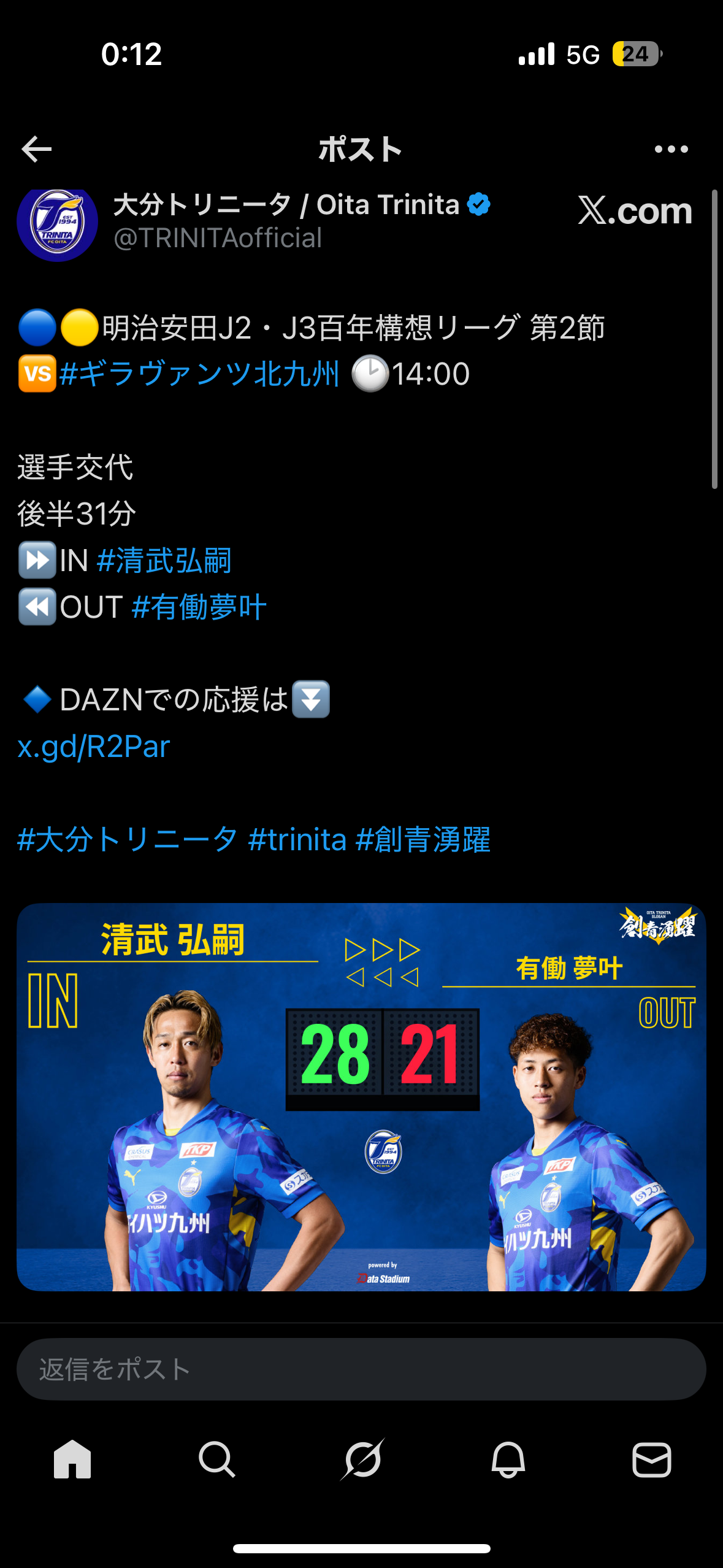View the substitution image full screen
Screen dimensions: 723x1568
361,1097
